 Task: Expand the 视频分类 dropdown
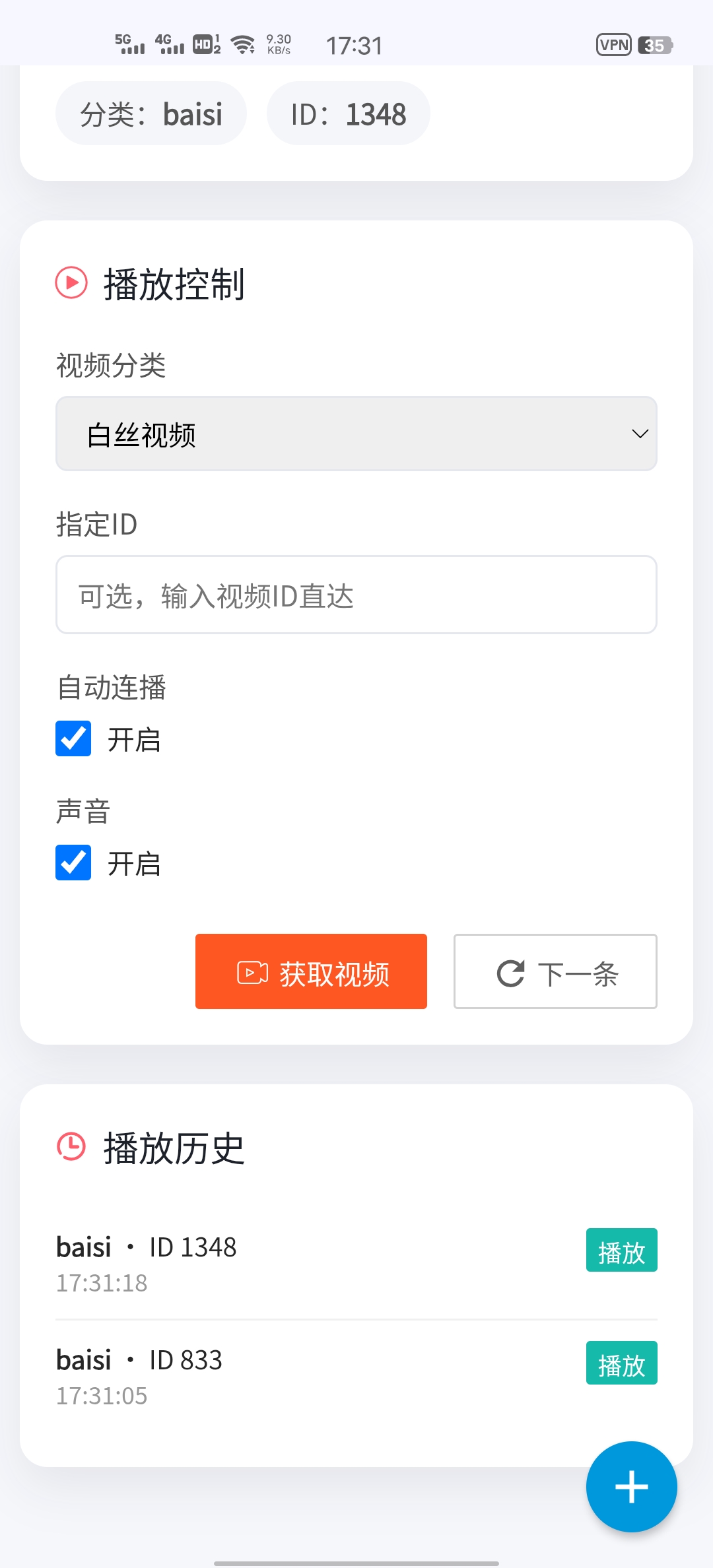click(x=356, y=434)
